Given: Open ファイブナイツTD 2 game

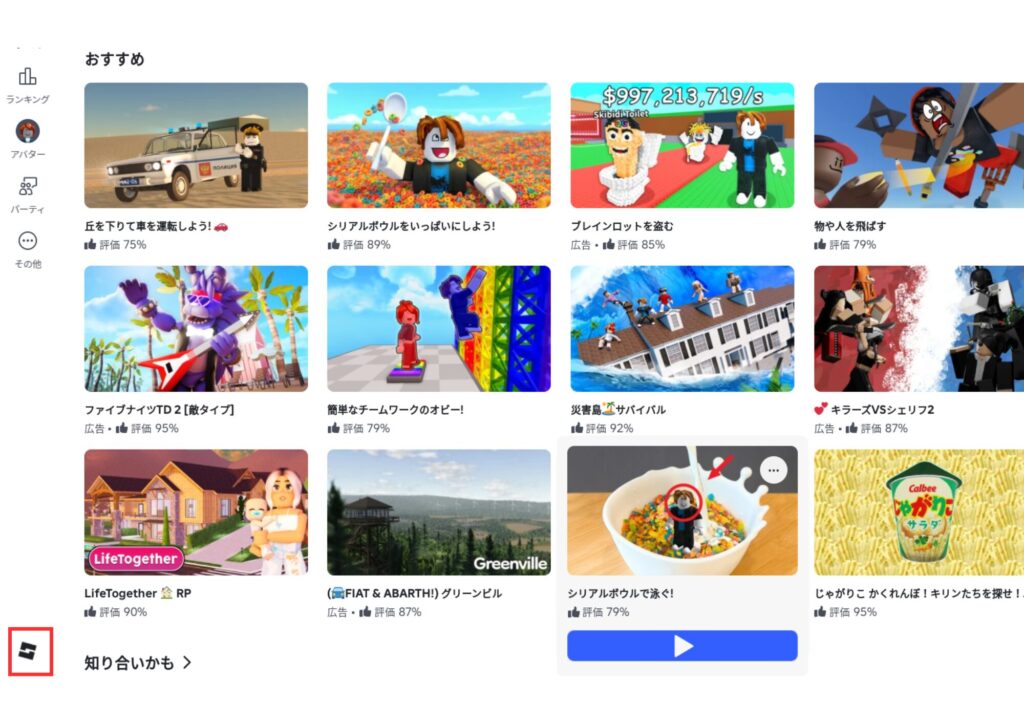Looking at the screenshot, I should click(196, 328).
